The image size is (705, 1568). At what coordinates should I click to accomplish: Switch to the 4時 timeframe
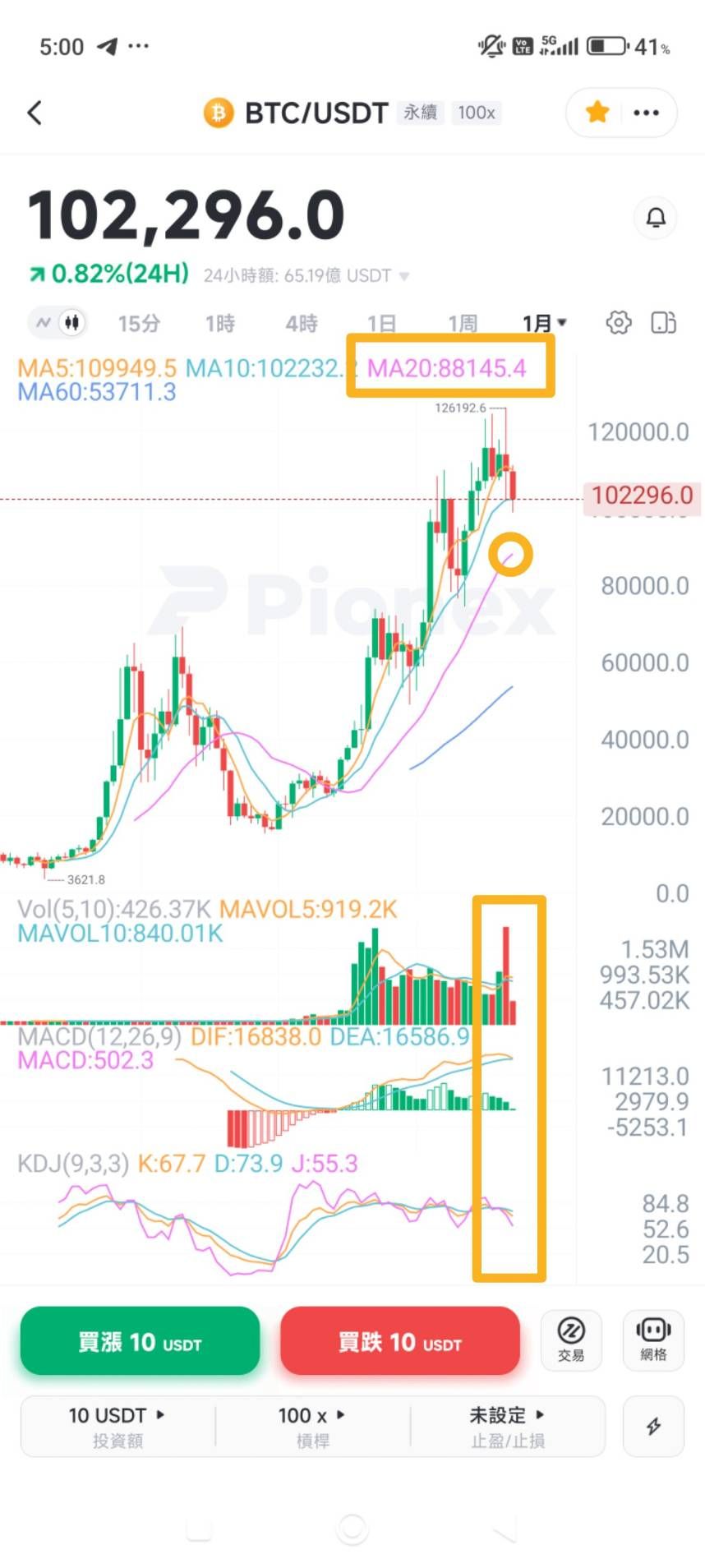[302, 324]
